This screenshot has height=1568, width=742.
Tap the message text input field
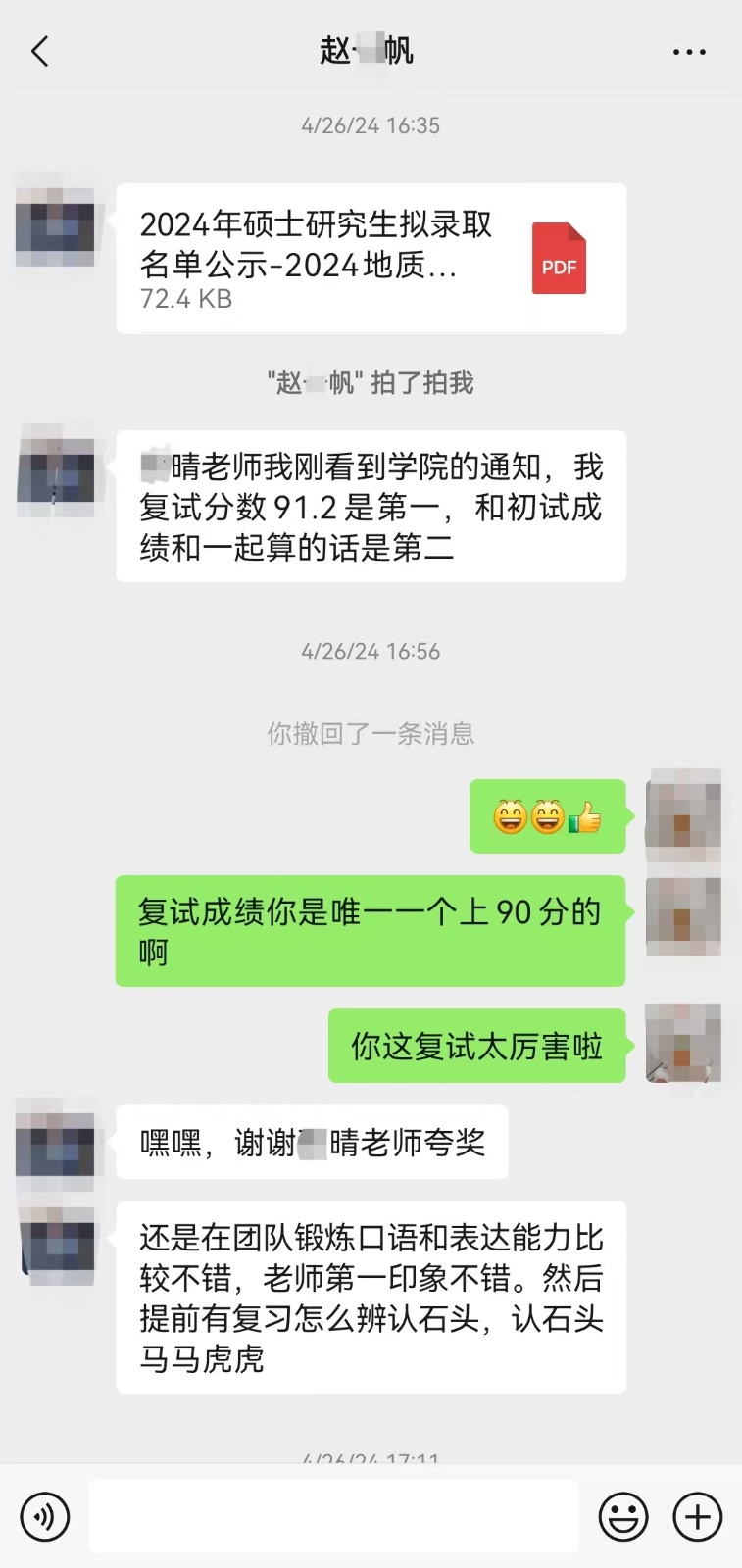333,1517
